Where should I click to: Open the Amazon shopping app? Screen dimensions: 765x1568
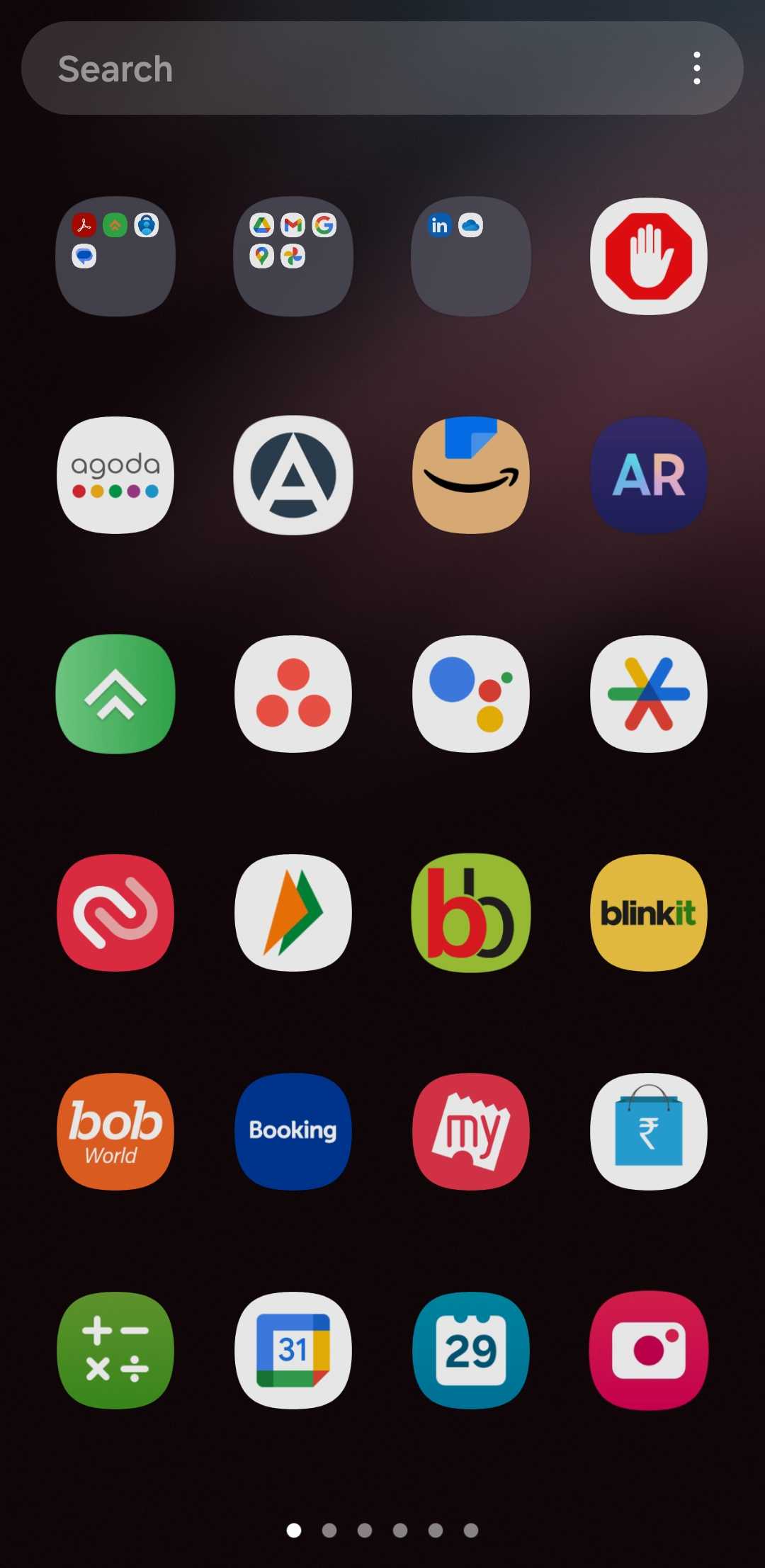click(x=471, y=475)
